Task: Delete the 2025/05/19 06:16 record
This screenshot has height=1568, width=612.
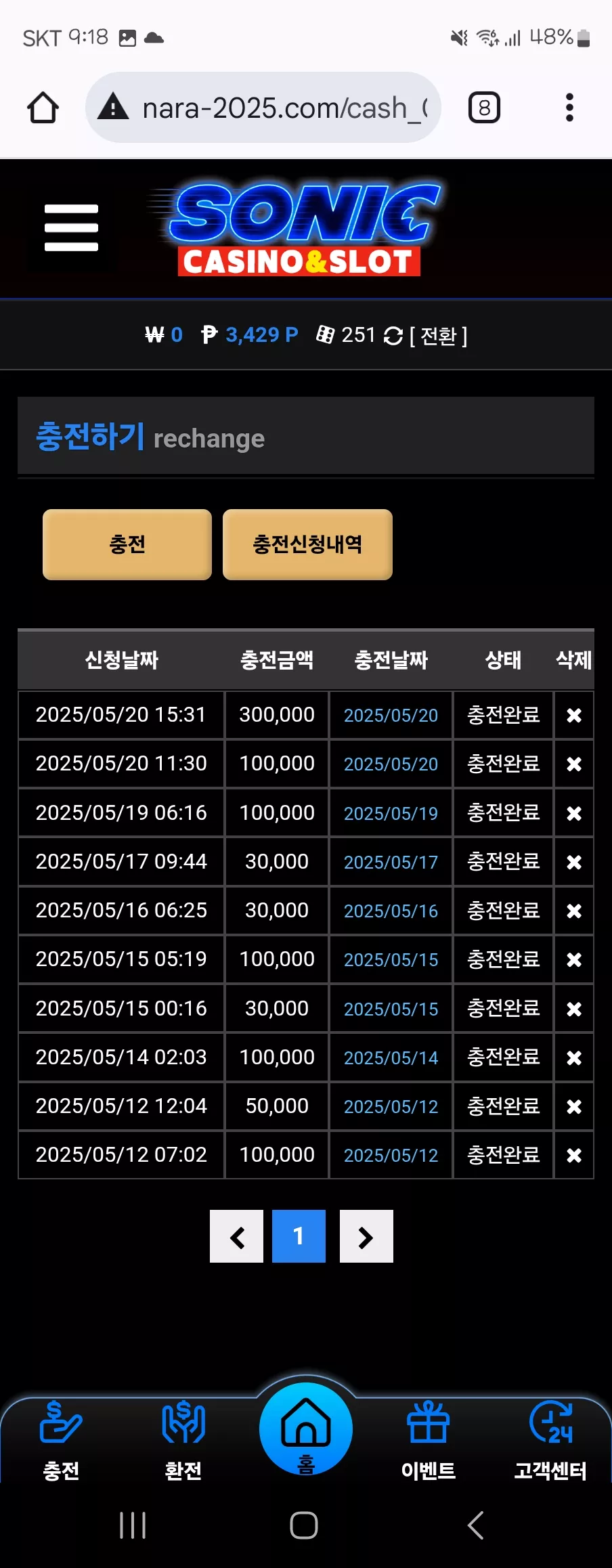Action: 574,813
